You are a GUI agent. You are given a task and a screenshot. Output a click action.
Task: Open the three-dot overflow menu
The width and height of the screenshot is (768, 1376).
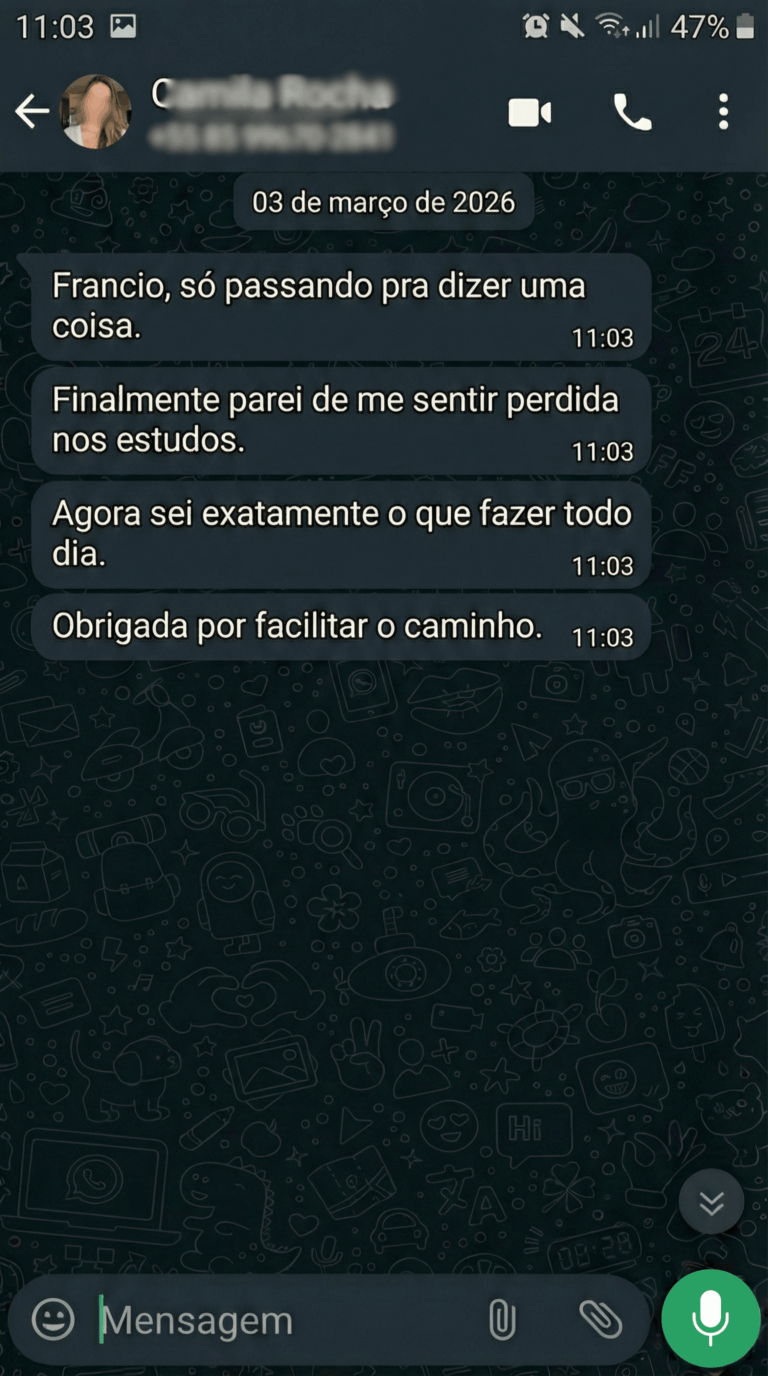(723, 112)
